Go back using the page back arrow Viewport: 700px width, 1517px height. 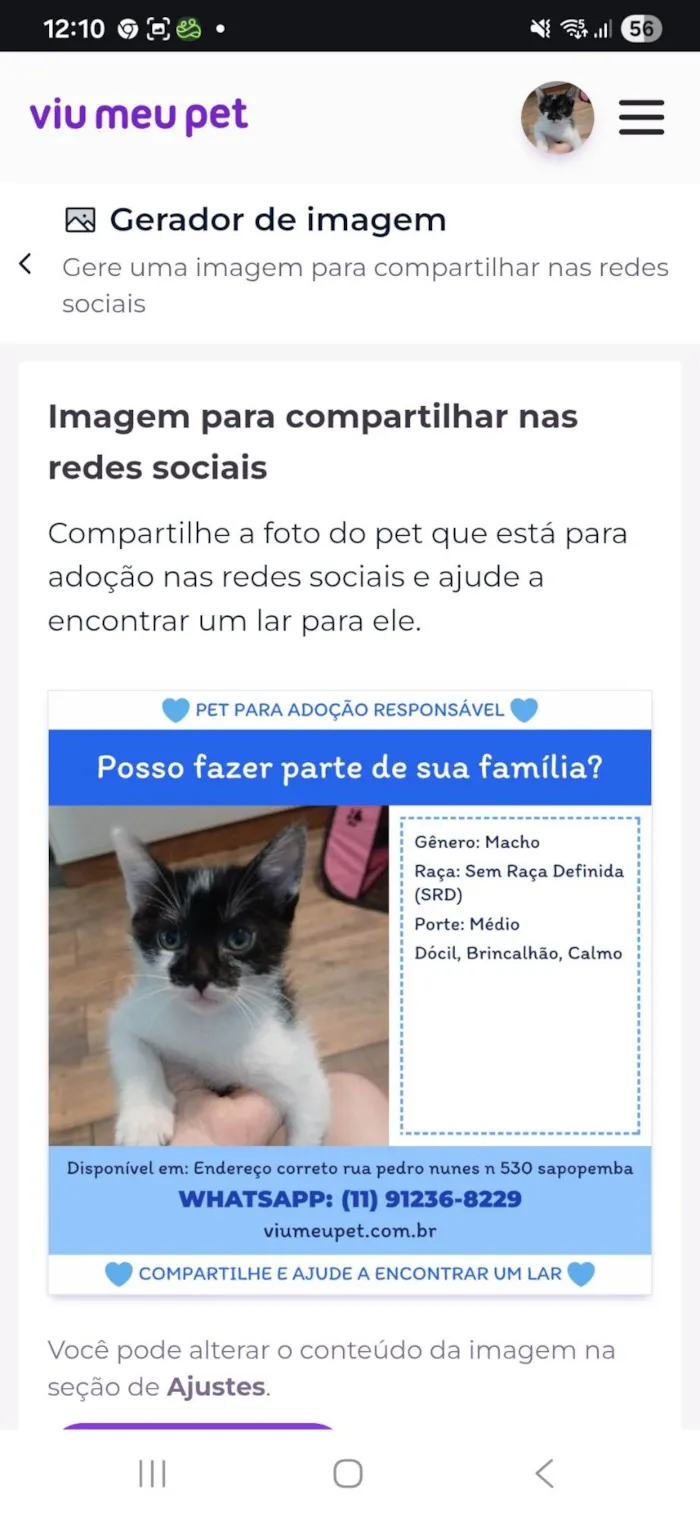click(26, 264)
